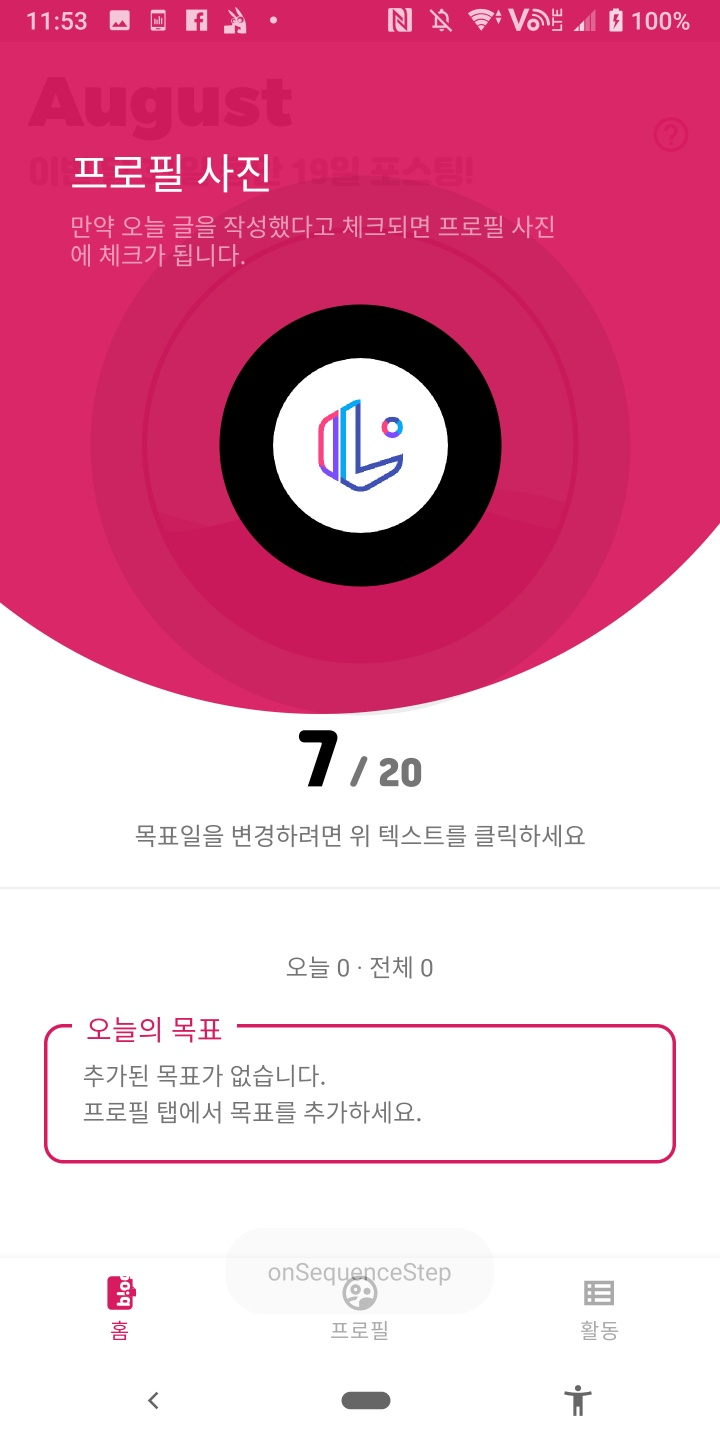This screenshot has height=1440, width=720.
Task: Open the 오늘의 목표 card
Action: click(360, 1090)
